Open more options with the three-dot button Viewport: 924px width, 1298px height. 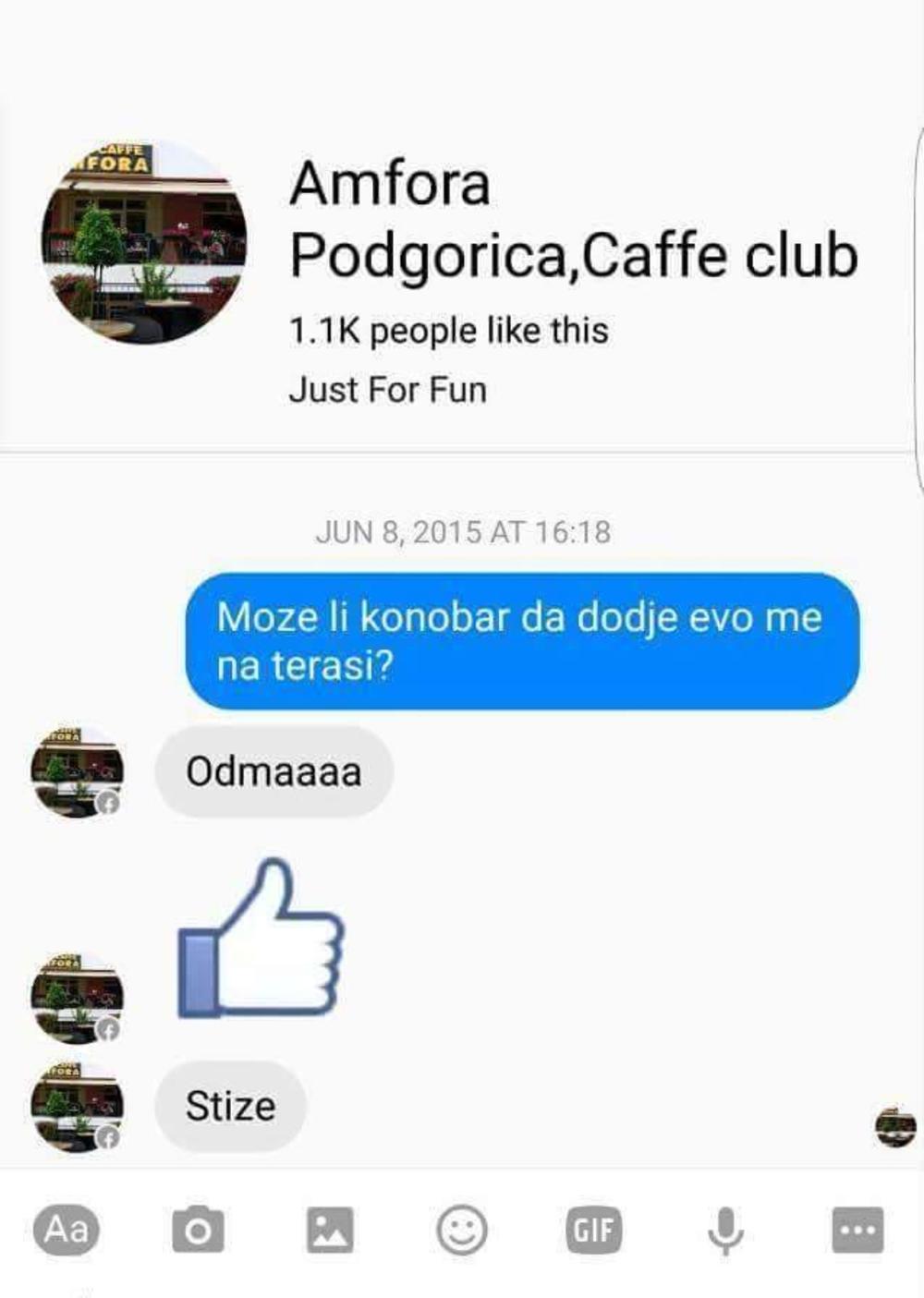[857, 1230]
